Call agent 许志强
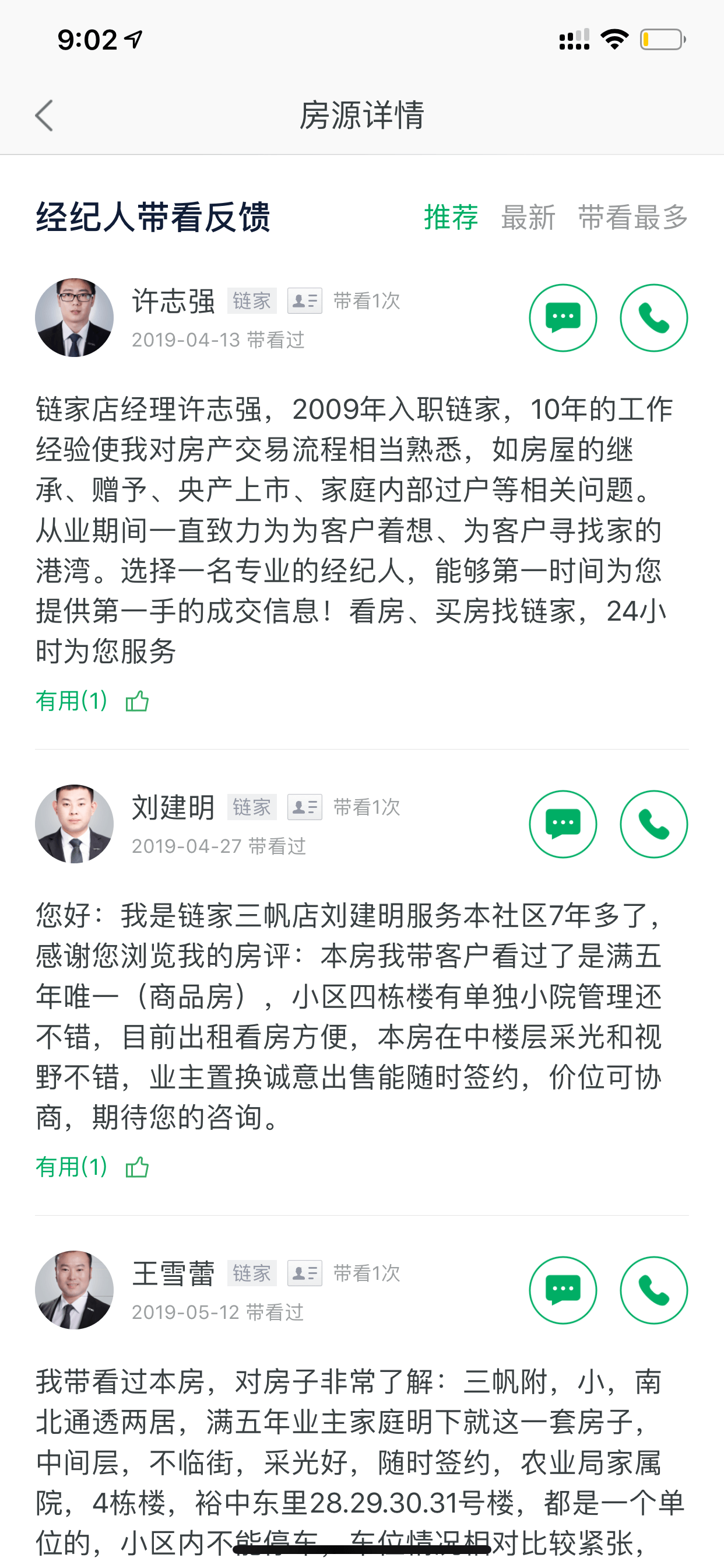 coord(653,318)
